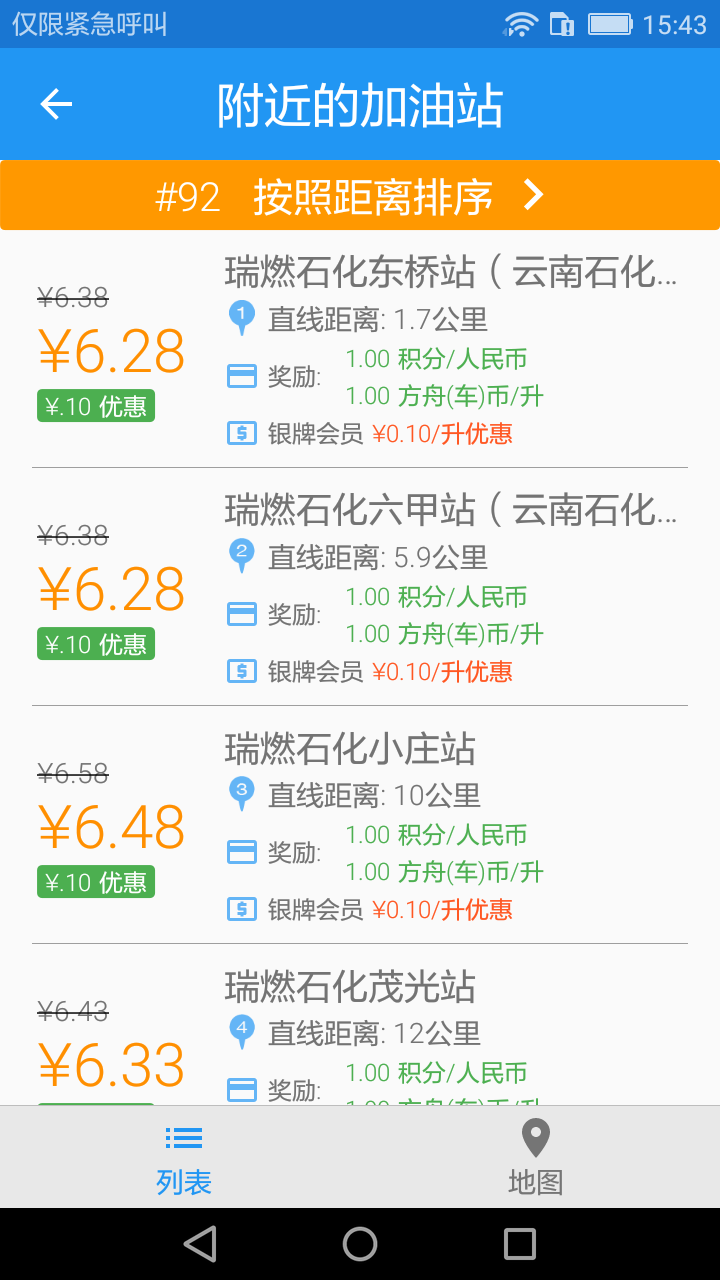Click the green ¥.10 优惠 badge for 东桥站
The image size is (720, 1280).
95,406
